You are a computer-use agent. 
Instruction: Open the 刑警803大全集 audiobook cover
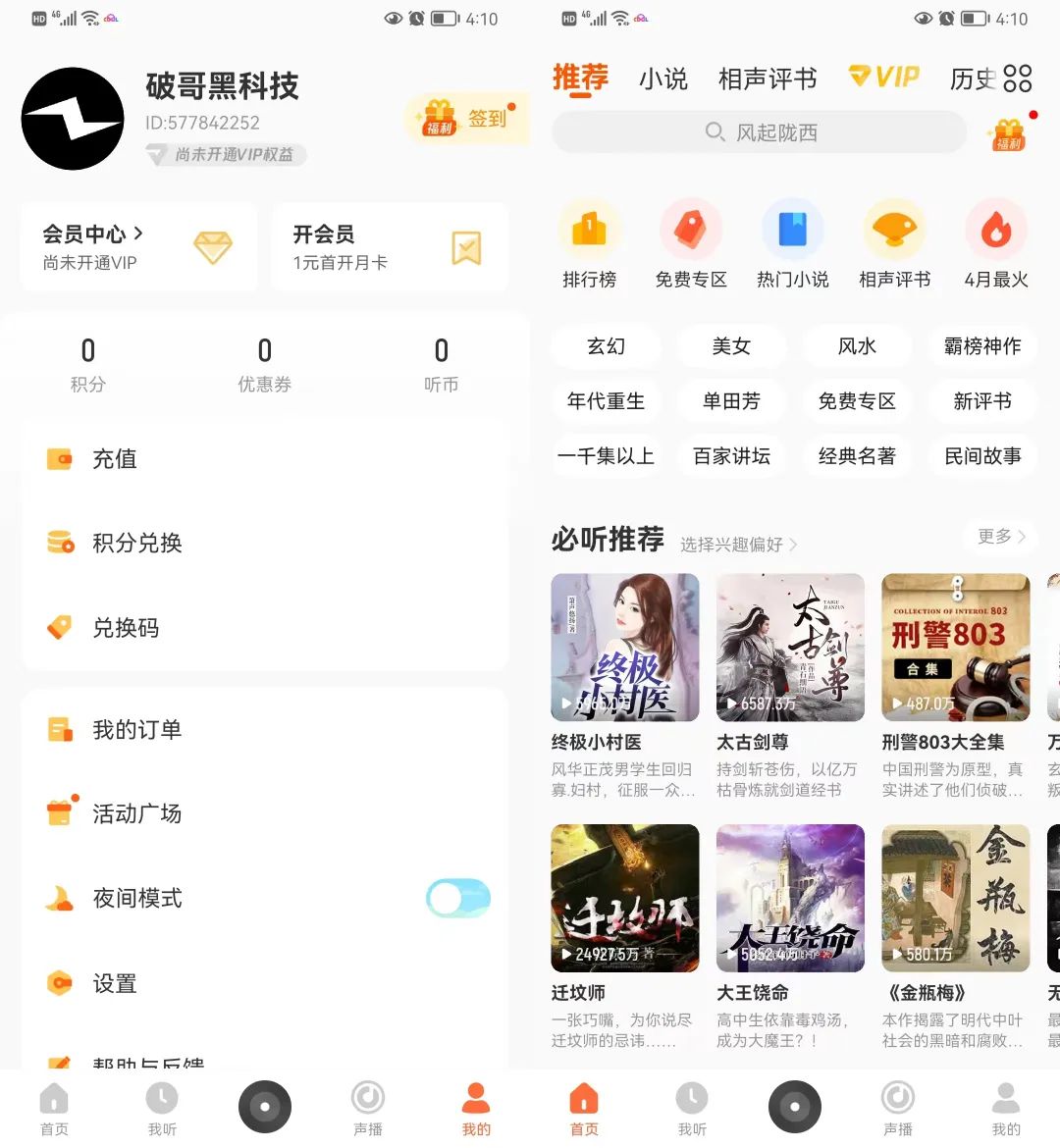tap(956, 648)
